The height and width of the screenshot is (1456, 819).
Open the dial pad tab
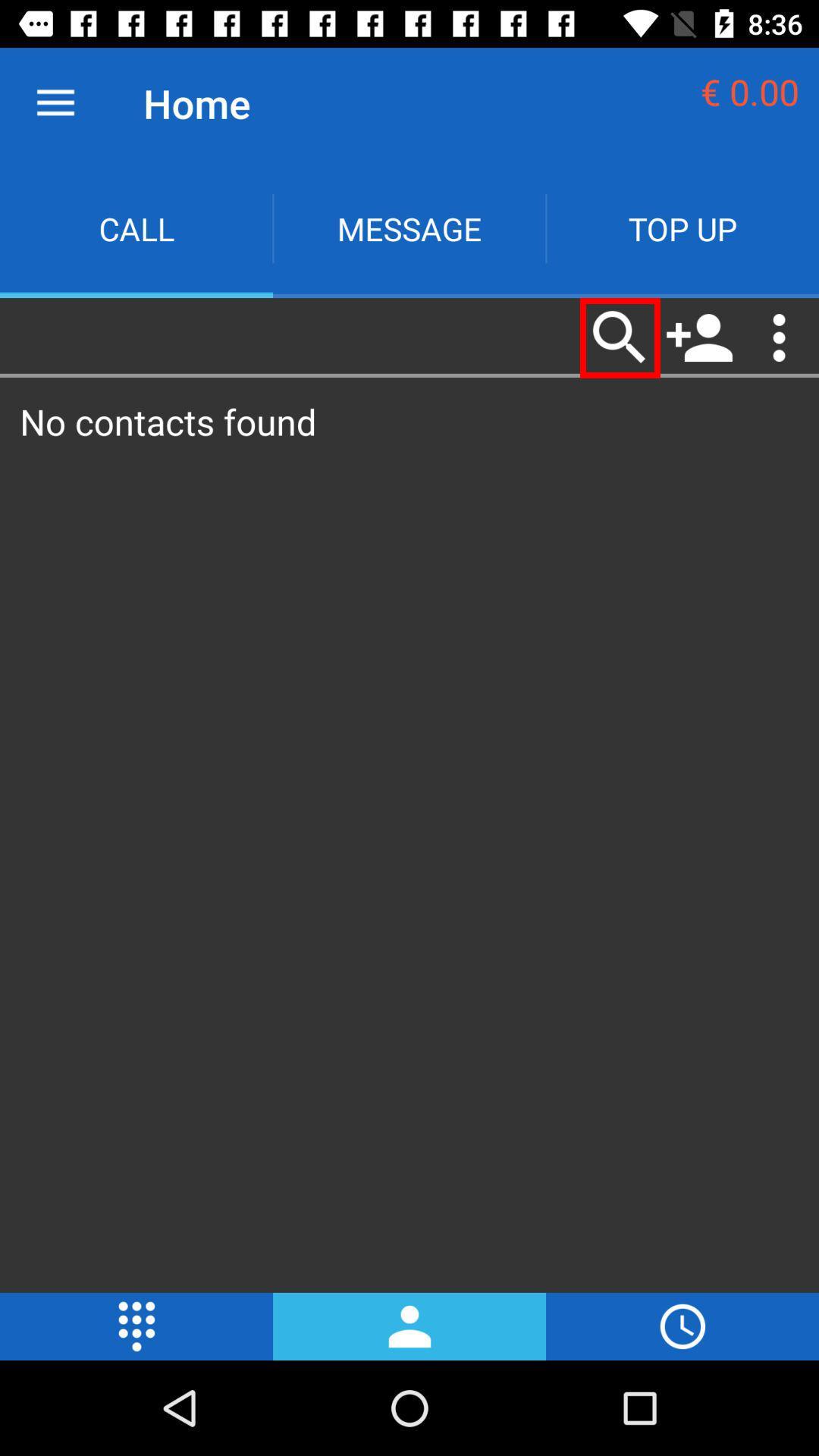136,1326
